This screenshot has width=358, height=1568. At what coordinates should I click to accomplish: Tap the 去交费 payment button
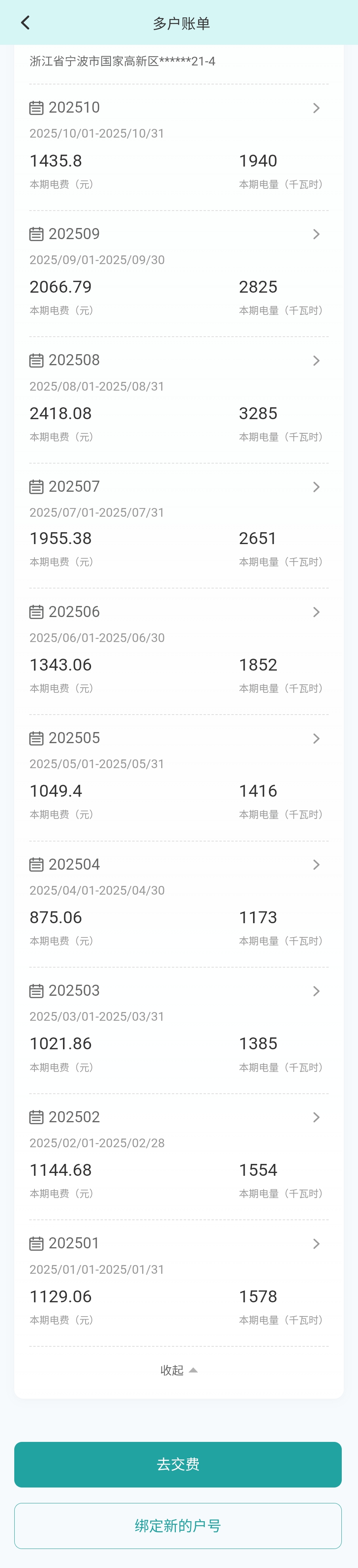(178, 1464)
